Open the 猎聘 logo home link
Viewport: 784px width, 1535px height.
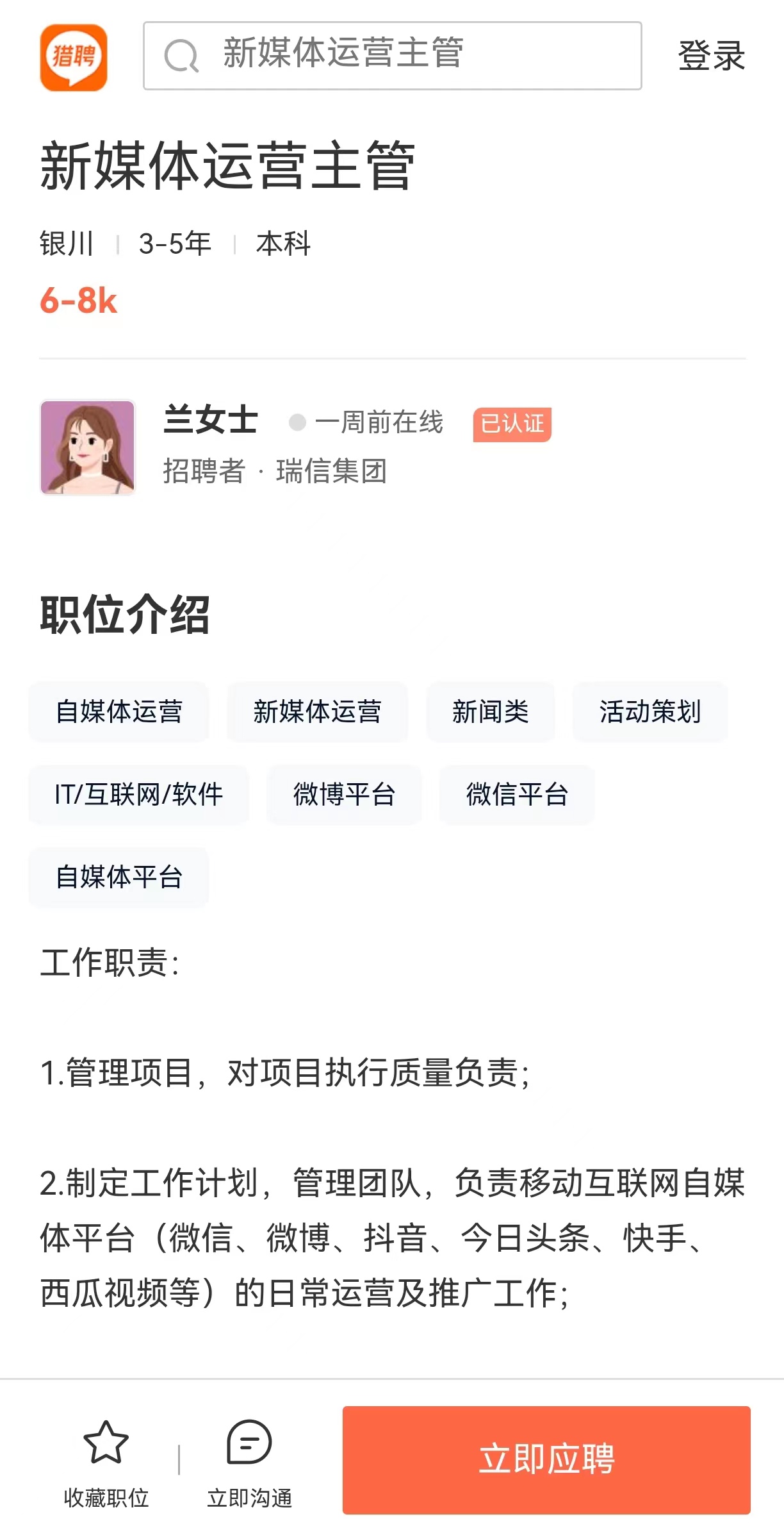coord(74,57)
